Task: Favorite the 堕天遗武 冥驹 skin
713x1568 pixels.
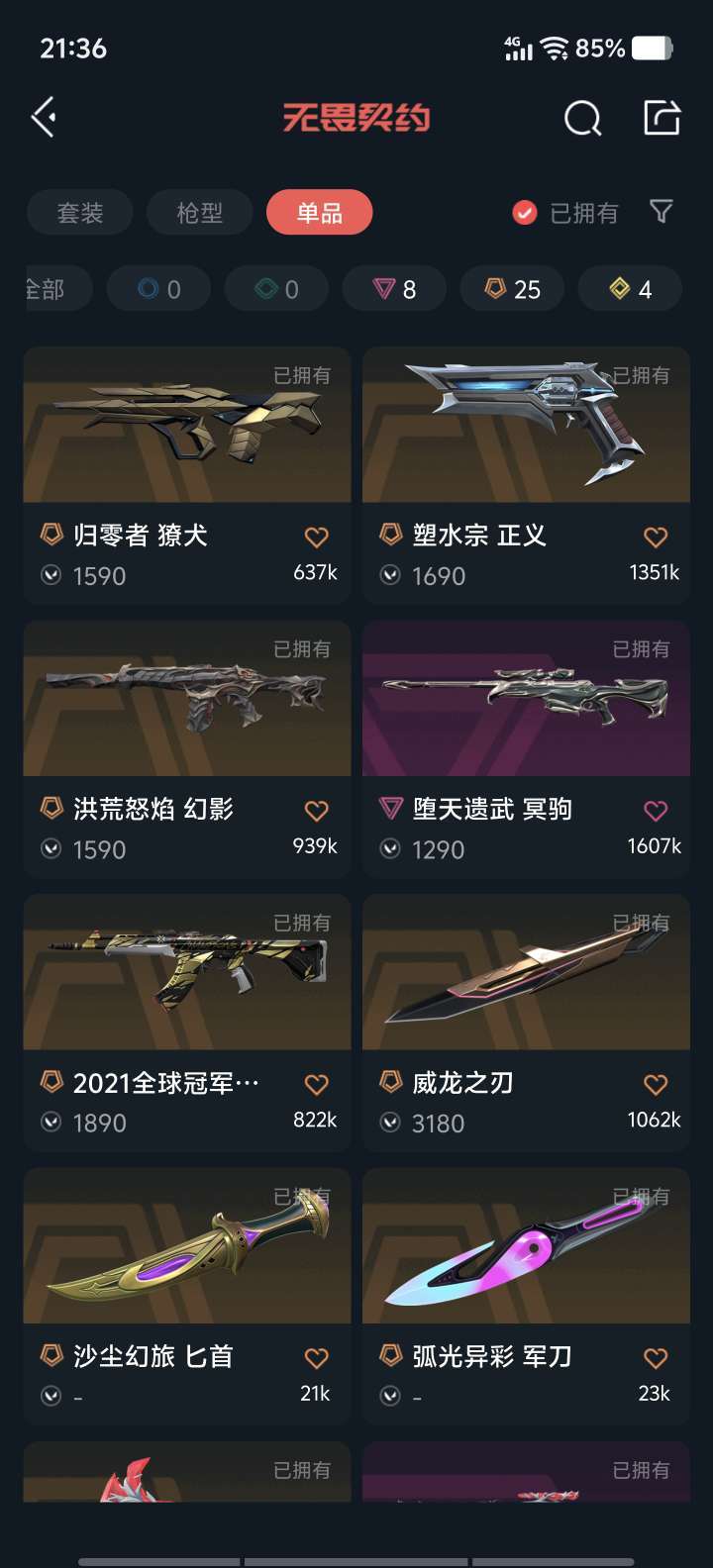Action: (656, 812)
